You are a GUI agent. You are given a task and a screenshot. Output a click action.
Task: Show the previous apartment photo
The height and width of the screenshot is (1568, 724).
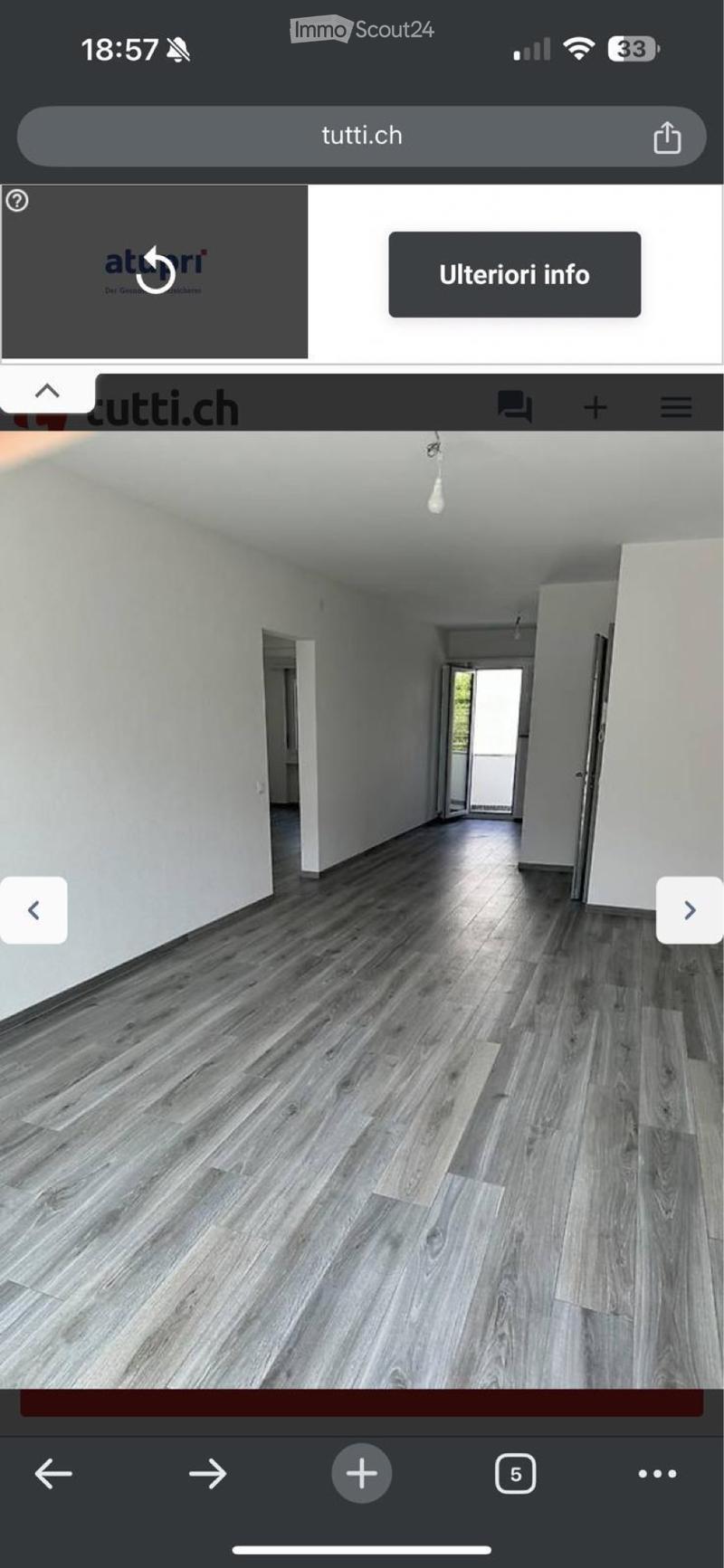pyautogui.click(x=33, y=909)
